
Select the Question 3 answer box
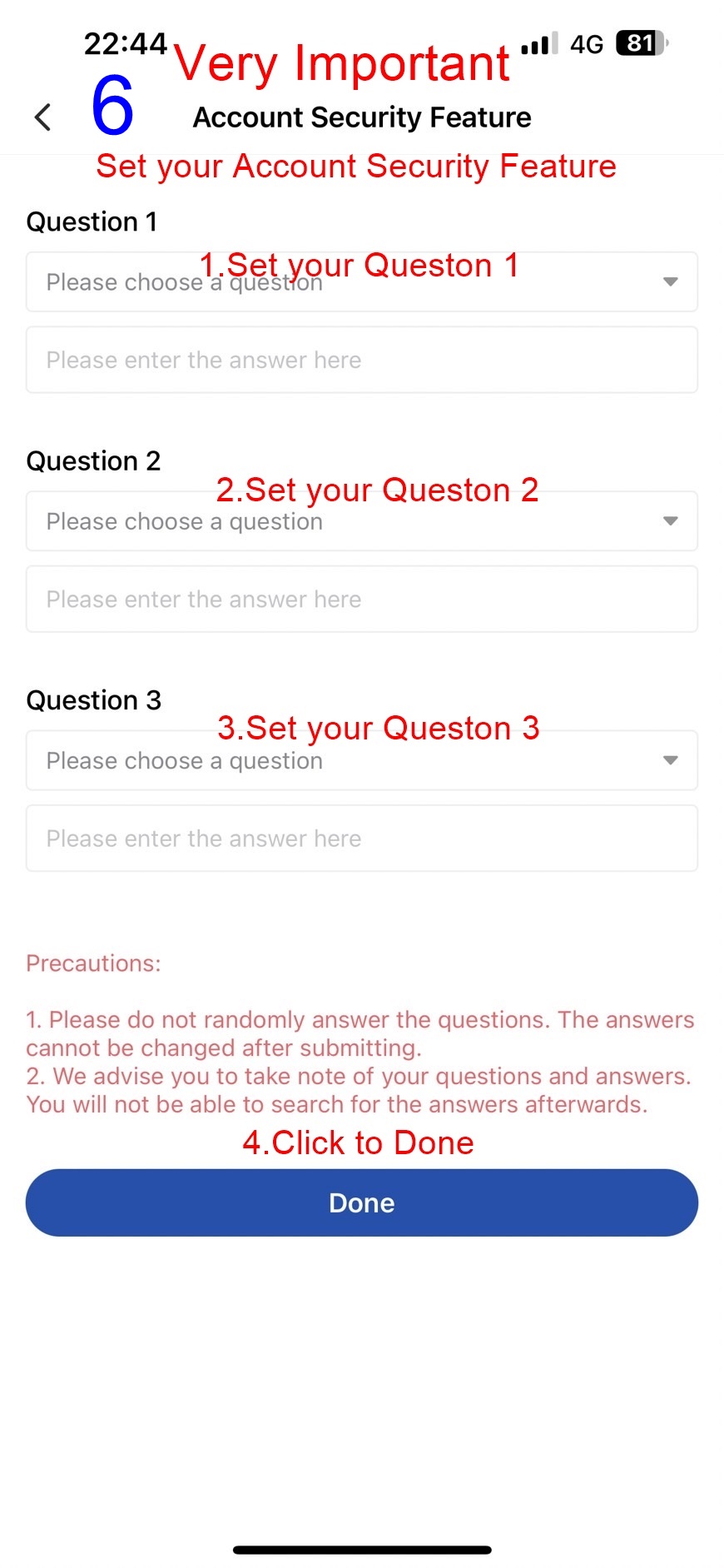pyautogui.click(x=361, y=838)
